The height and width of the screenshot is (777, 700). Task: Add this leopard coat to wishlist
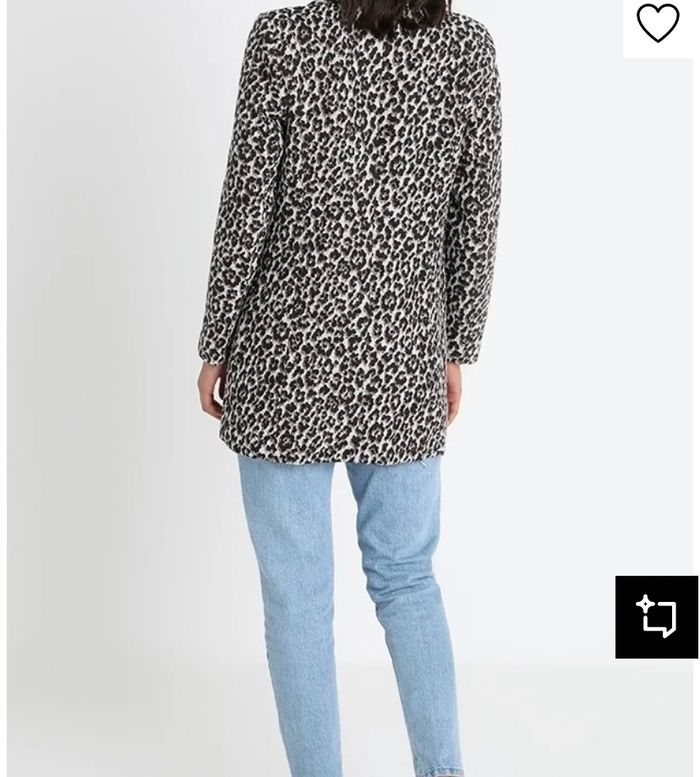(657, 24)
